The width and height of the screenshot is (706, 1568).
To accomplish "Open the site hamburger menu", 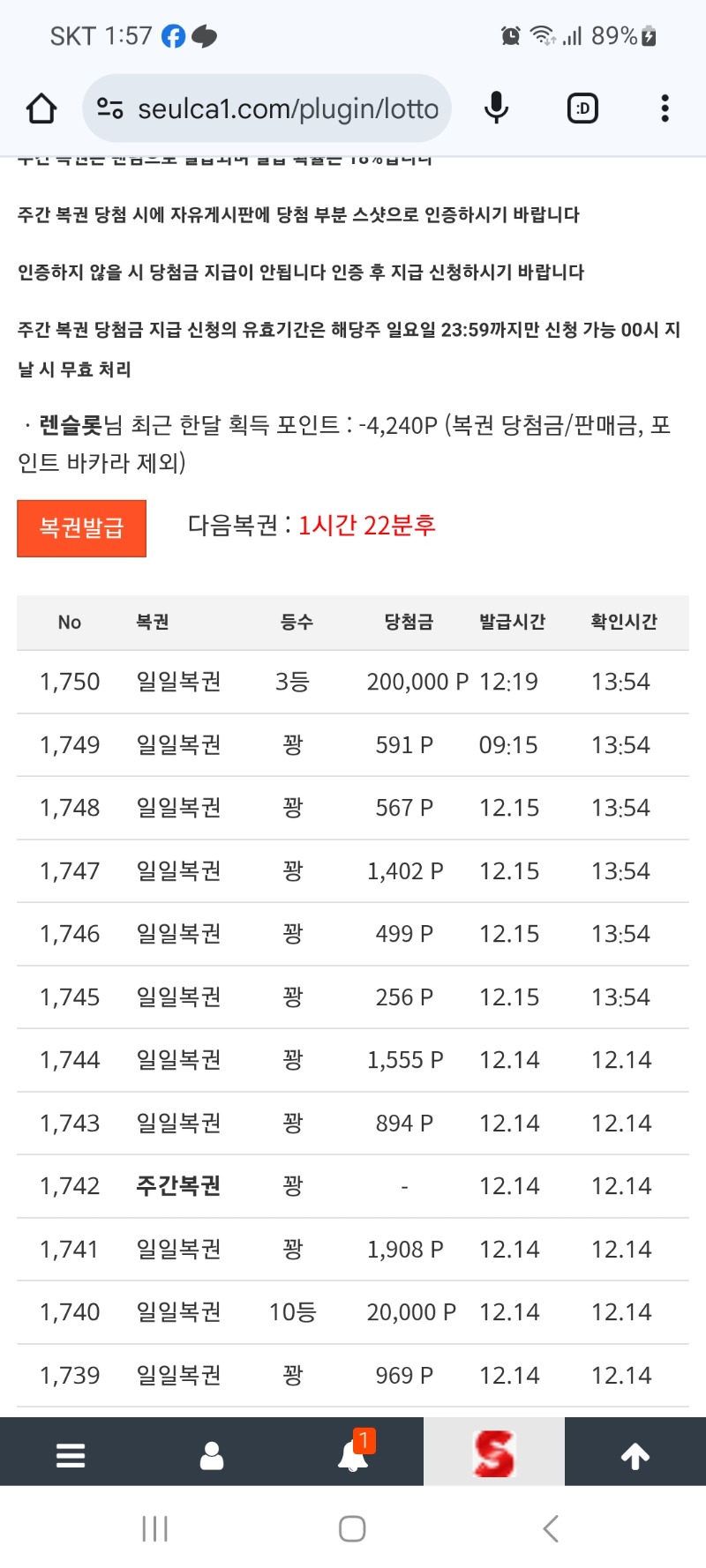I will coord(71,1455).
